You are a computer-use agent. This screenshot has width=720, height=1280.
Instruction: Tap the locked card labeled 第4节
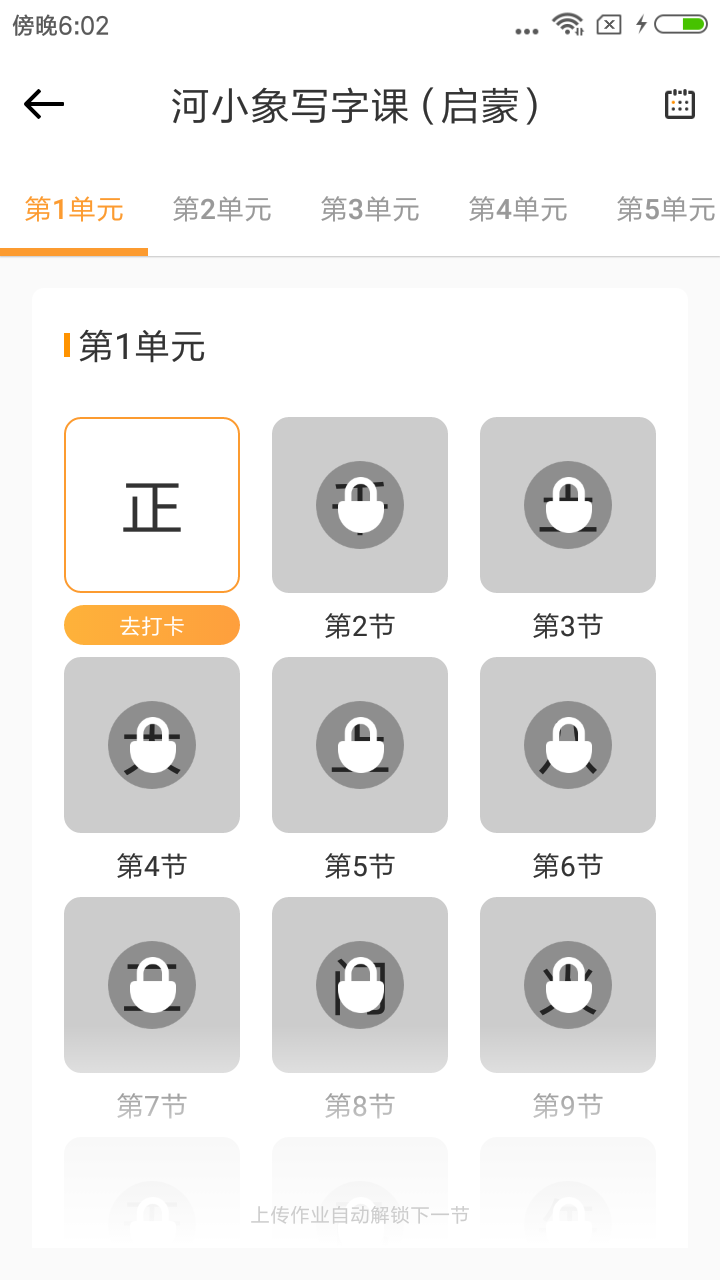pyautogui.click(x=151, y=744)
